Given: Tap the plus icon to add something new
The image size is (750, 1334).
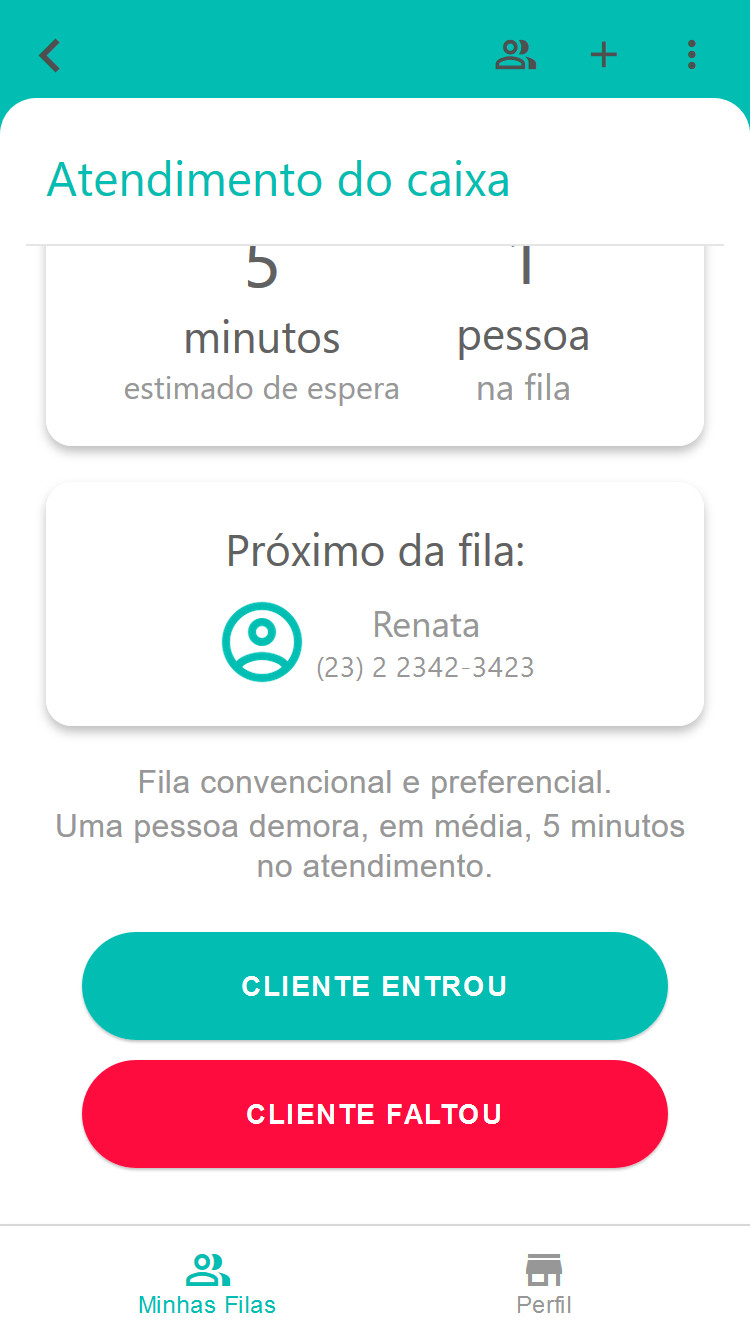Looking at the screenshot, I should [x=604, y=55].
